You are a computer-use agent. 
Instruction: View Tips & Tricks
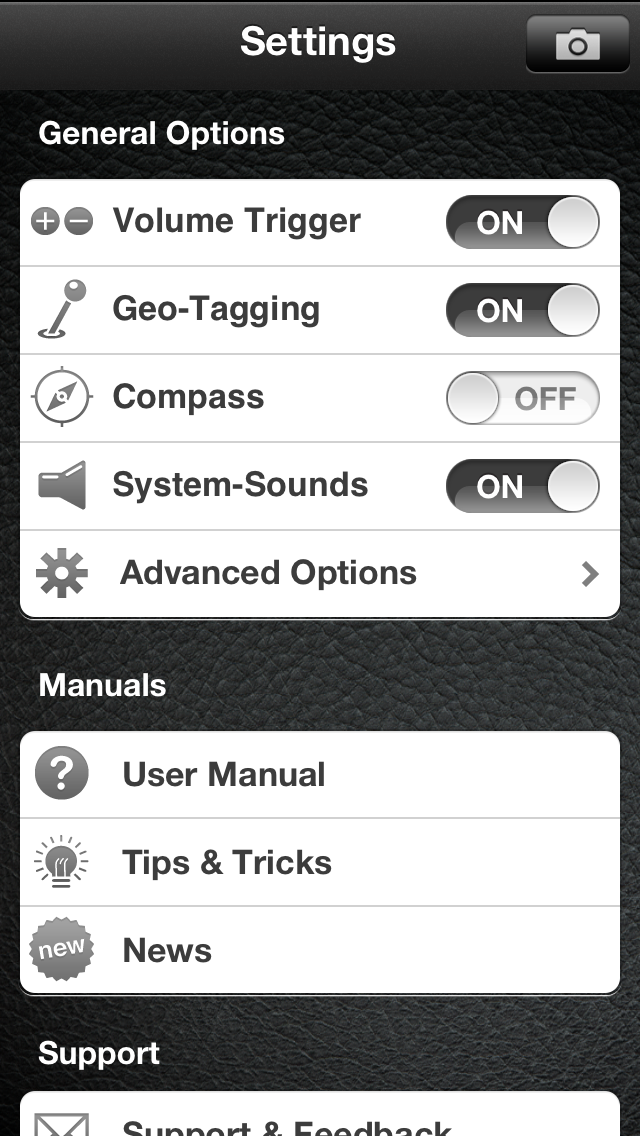pyautogui.click(x=320, y=863)
